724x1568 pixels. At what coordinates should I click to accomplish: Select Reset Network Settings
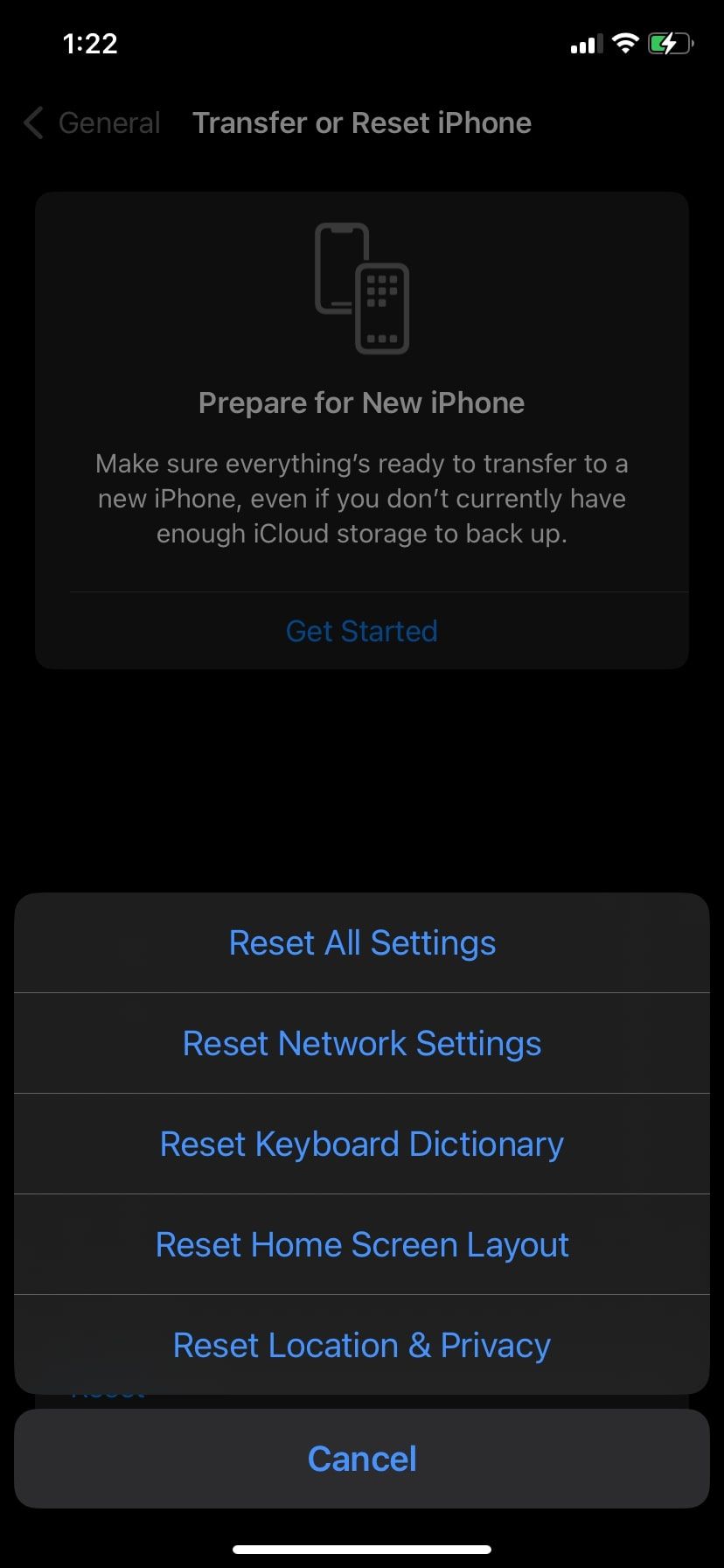point(362,1044)
